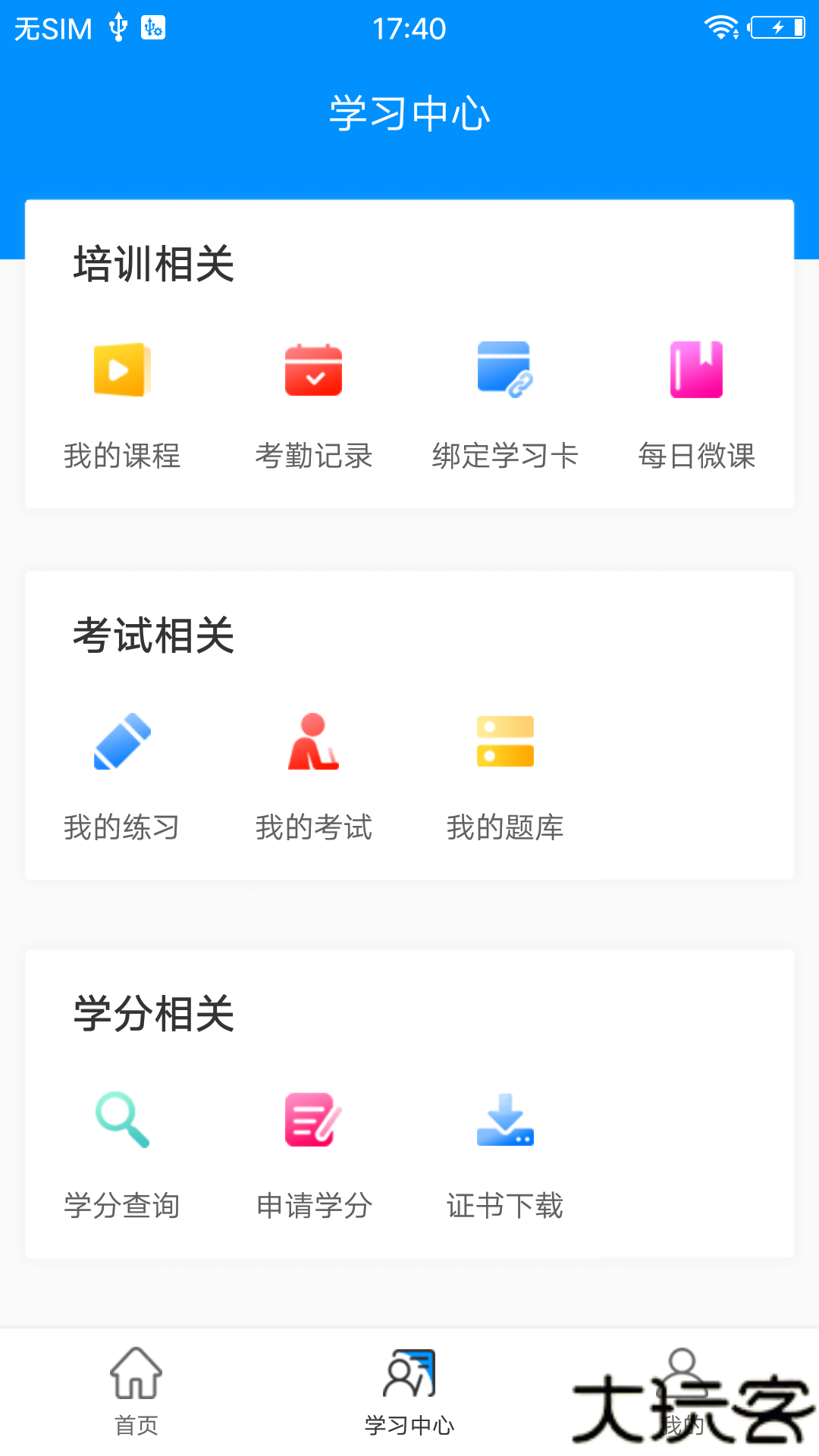Open 我的练习 practice exercises
This screenshot has height=1456, width=819.
[x=123, y=773]
